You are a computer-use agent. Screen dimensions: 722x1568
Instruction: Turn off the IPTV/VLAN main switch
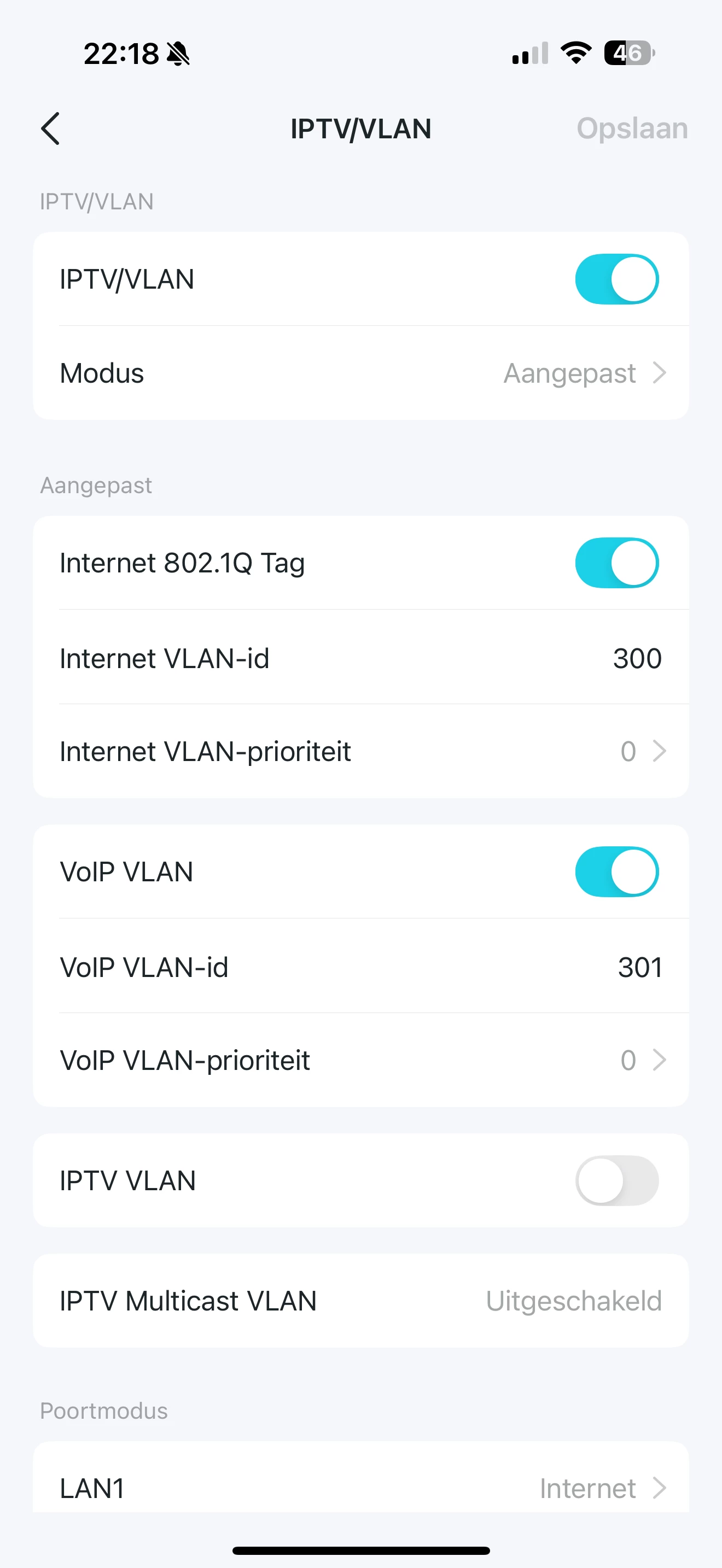tap(616, 279)
